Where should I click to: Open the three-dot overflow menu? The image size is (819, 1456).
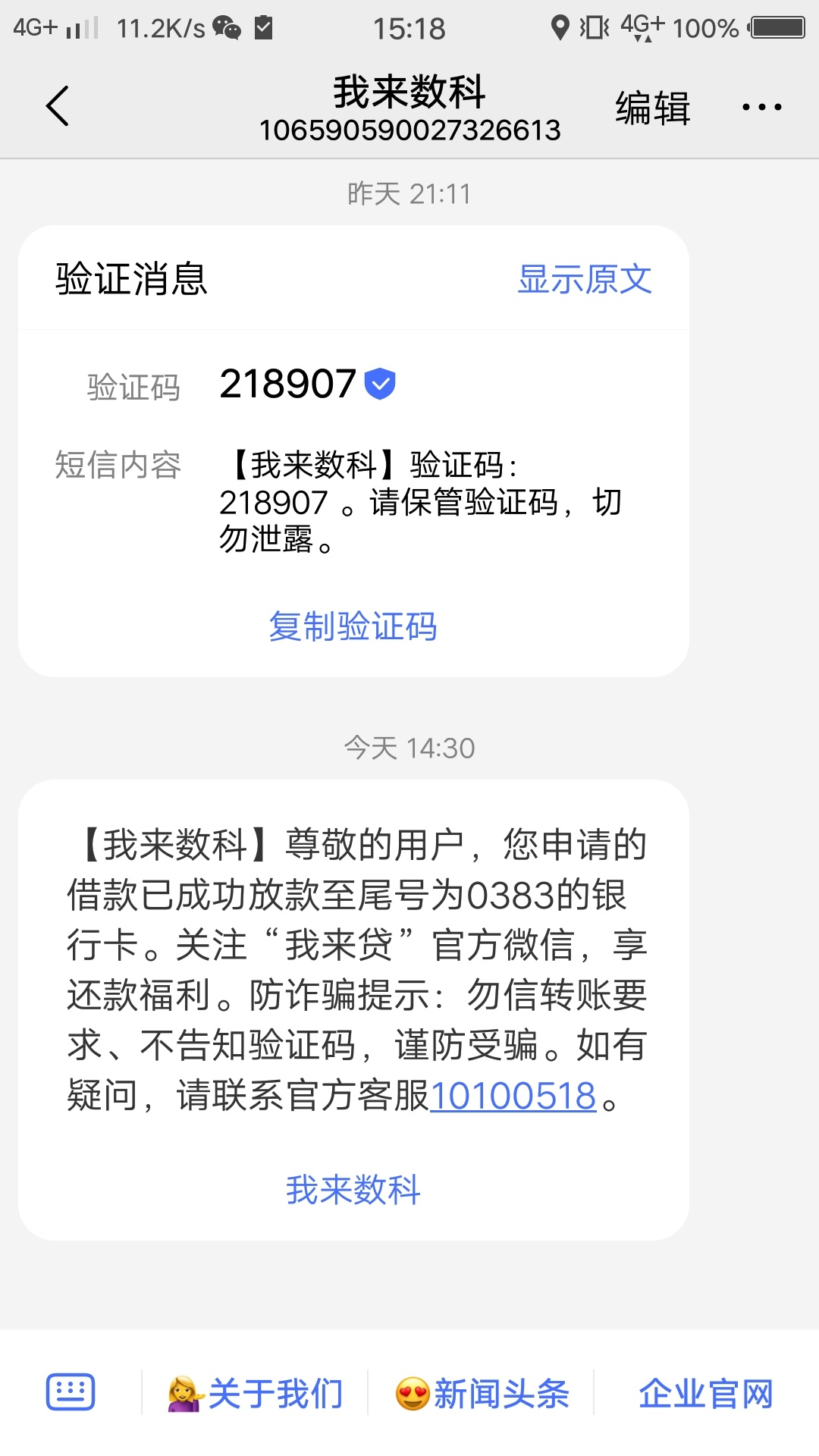pyautogui.click(x=761, y=107)
